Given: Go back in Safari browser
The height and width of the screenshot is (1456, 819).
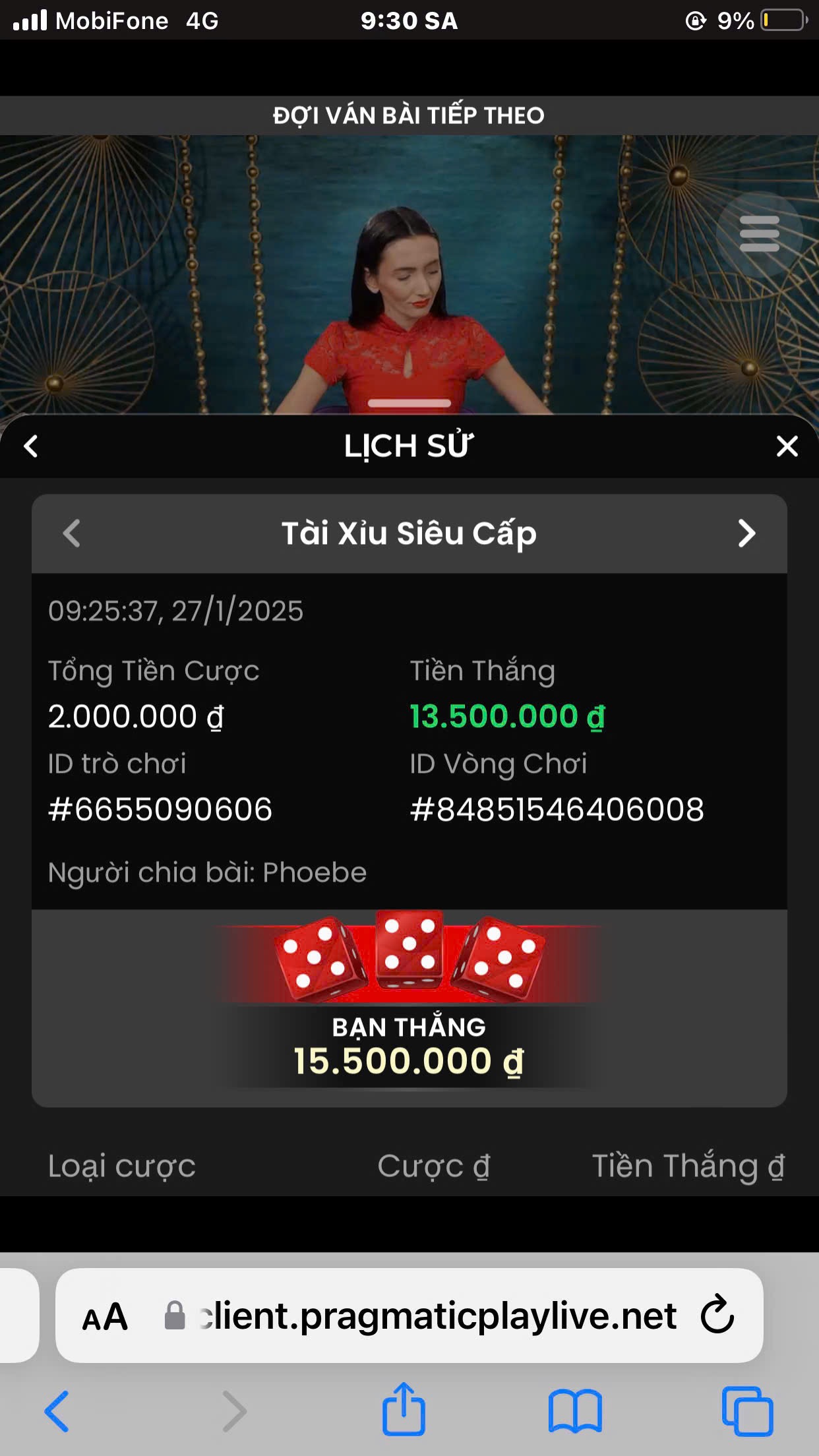Looking at the screenshot, I should pyautogui.click(x=57, y=1411).
